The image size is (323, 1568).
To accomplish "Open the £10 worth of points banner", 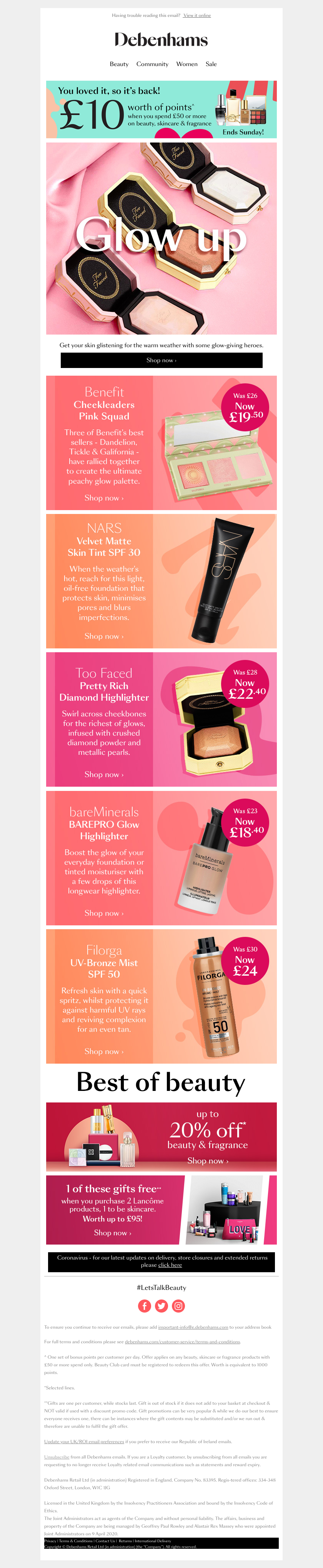I will (161, 109).
